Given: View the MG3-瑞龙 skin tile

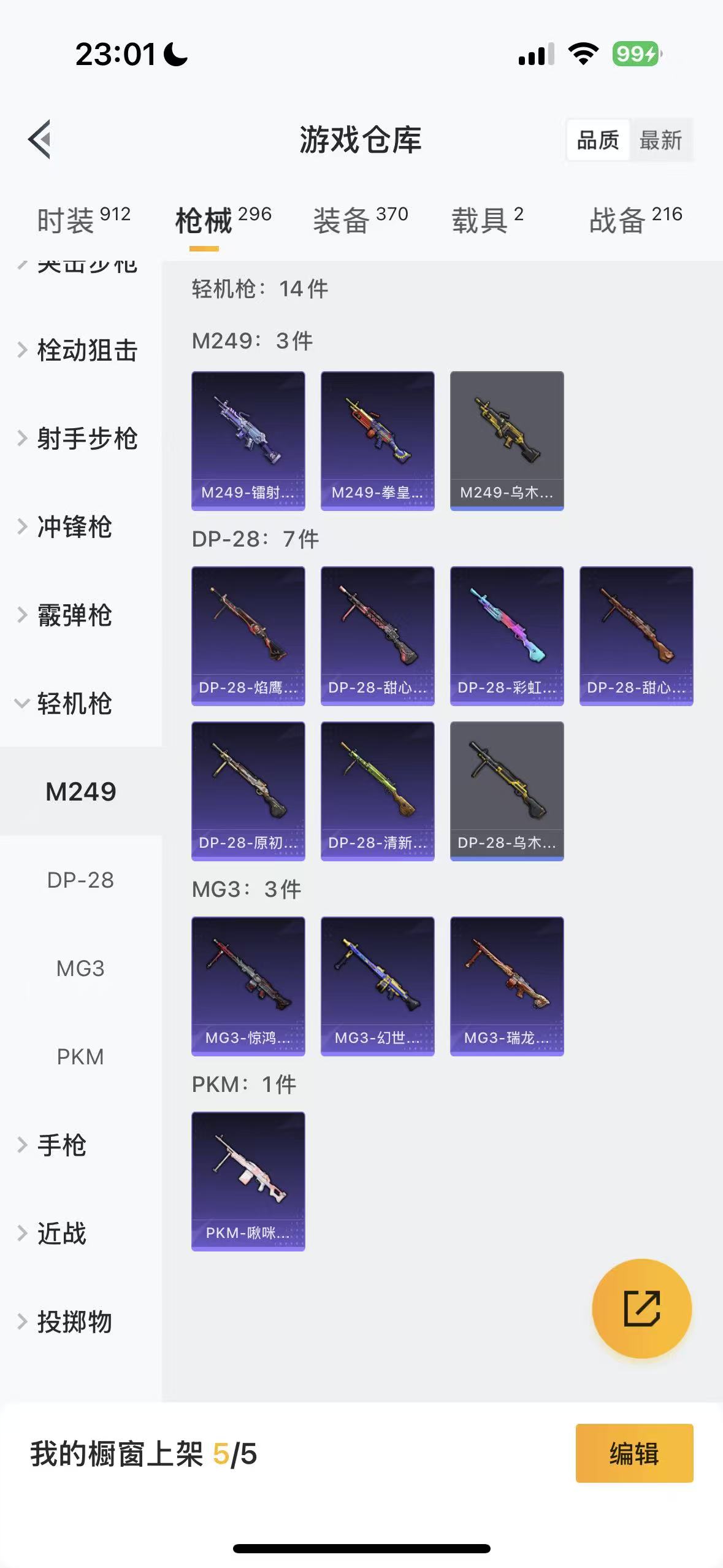Looking at the screenshot, I should [x=507, y=986].
